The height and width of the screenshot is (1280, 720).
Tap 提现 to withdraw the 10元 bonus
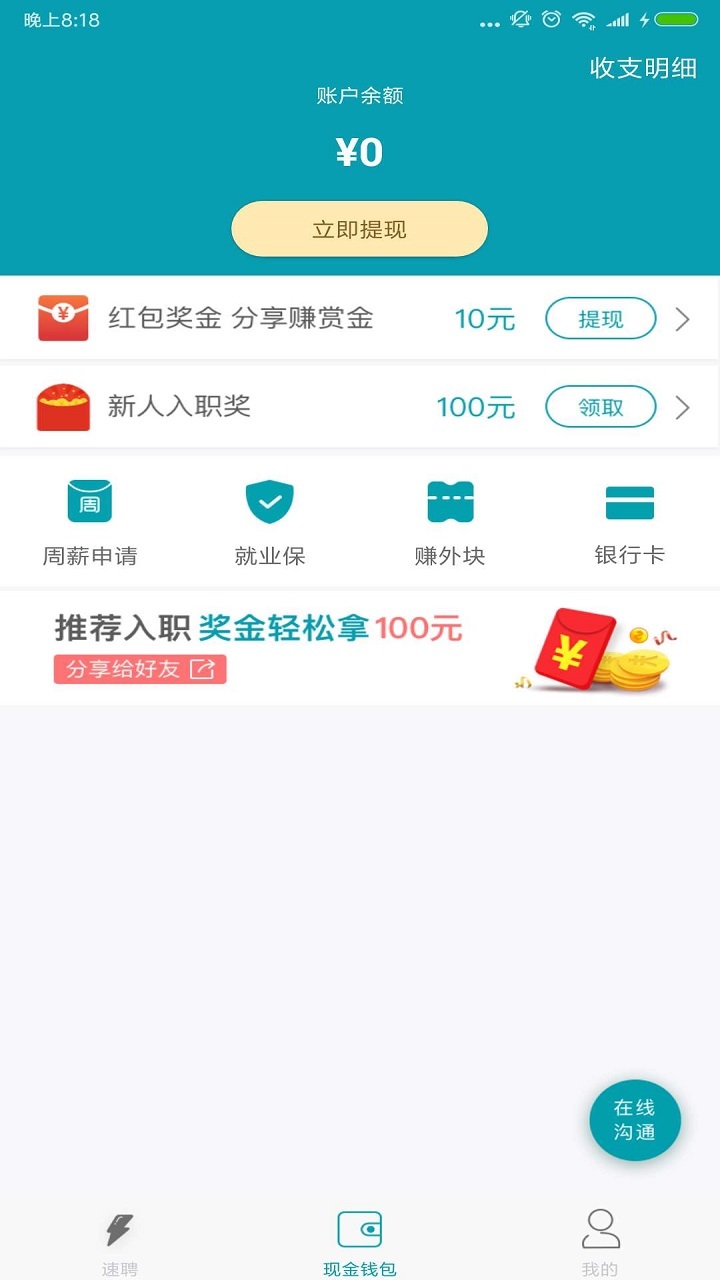[x=600, y=318]
